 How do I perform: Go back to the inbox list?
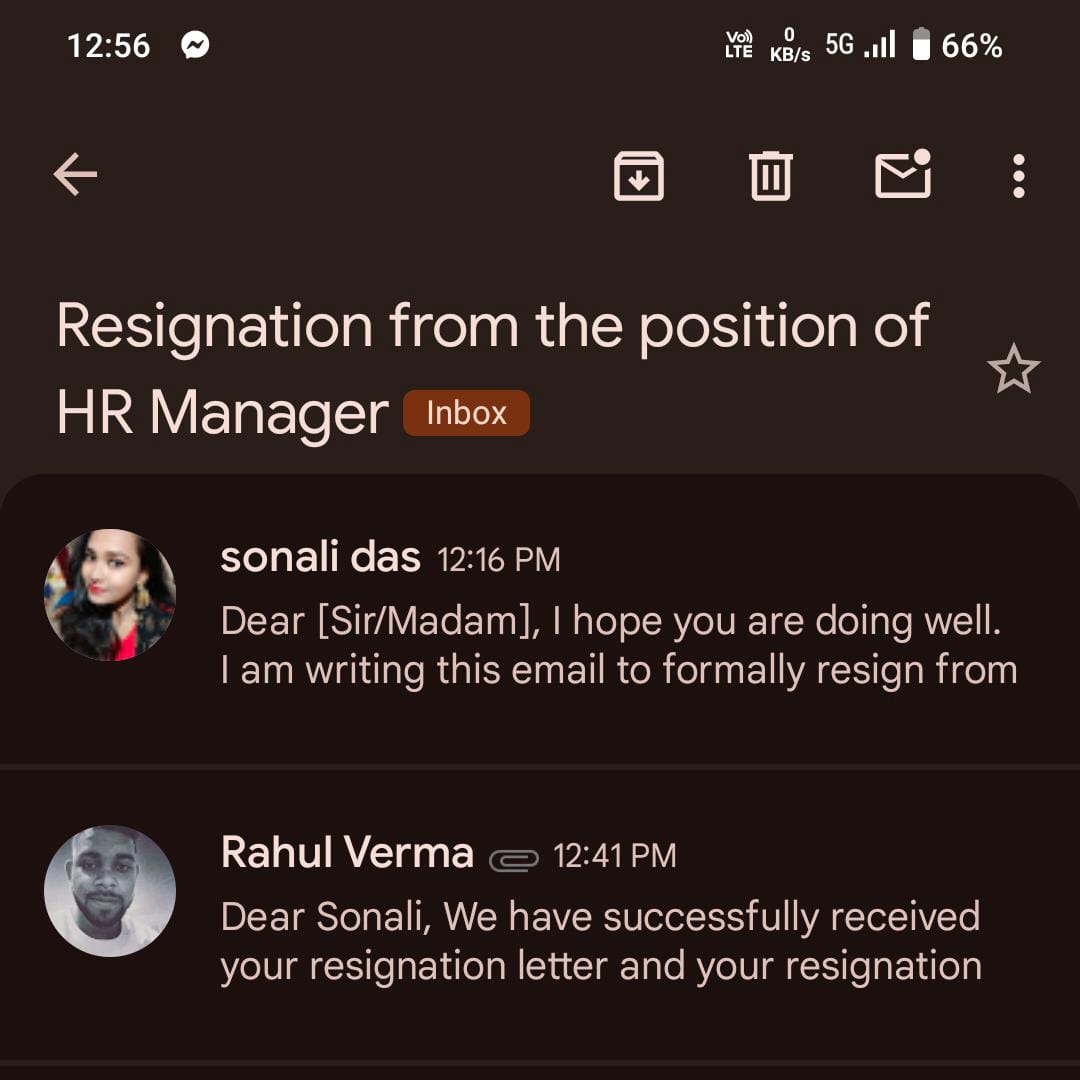(75, 176)
